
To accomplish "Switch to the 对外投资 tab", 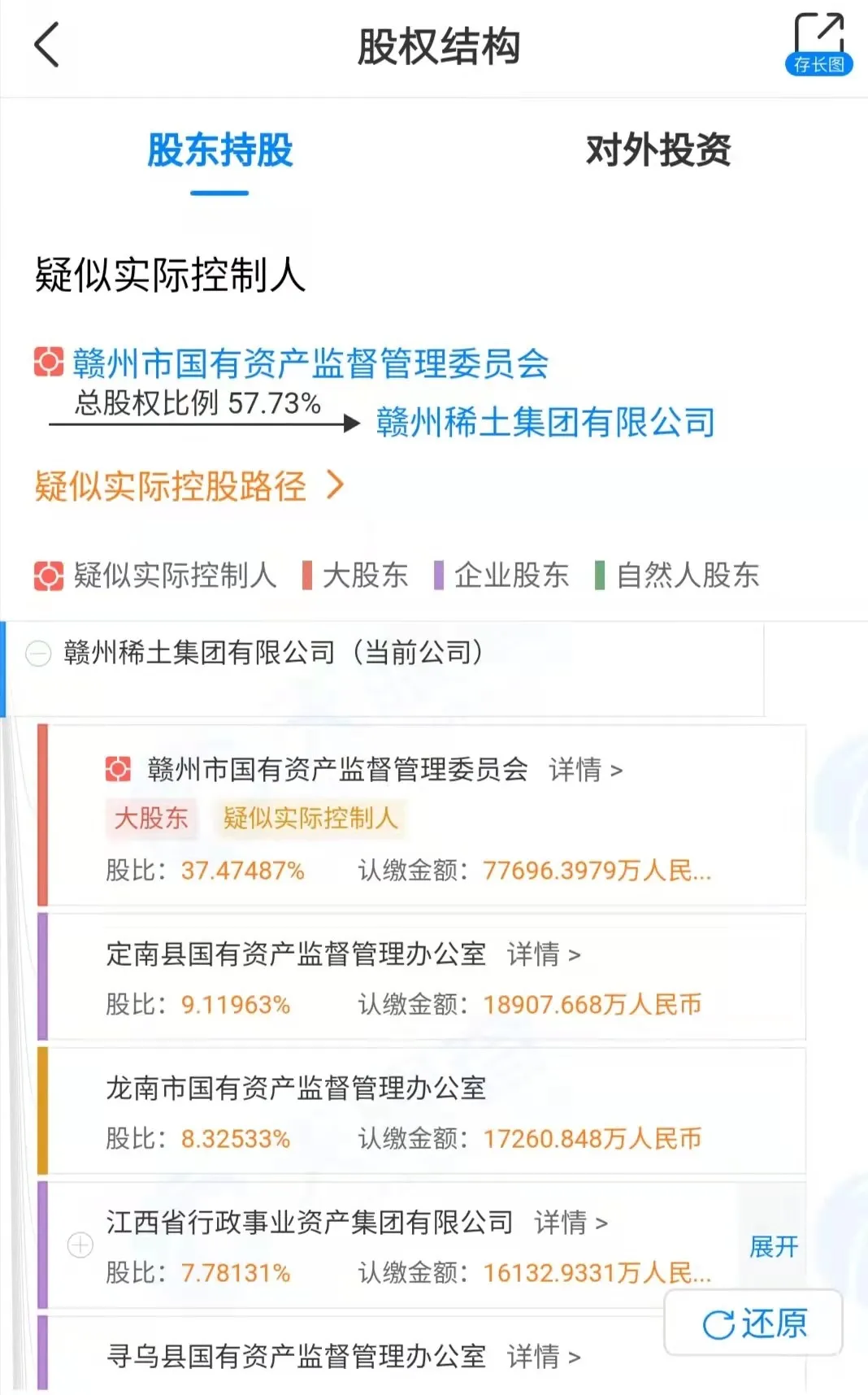I will 658,150.
